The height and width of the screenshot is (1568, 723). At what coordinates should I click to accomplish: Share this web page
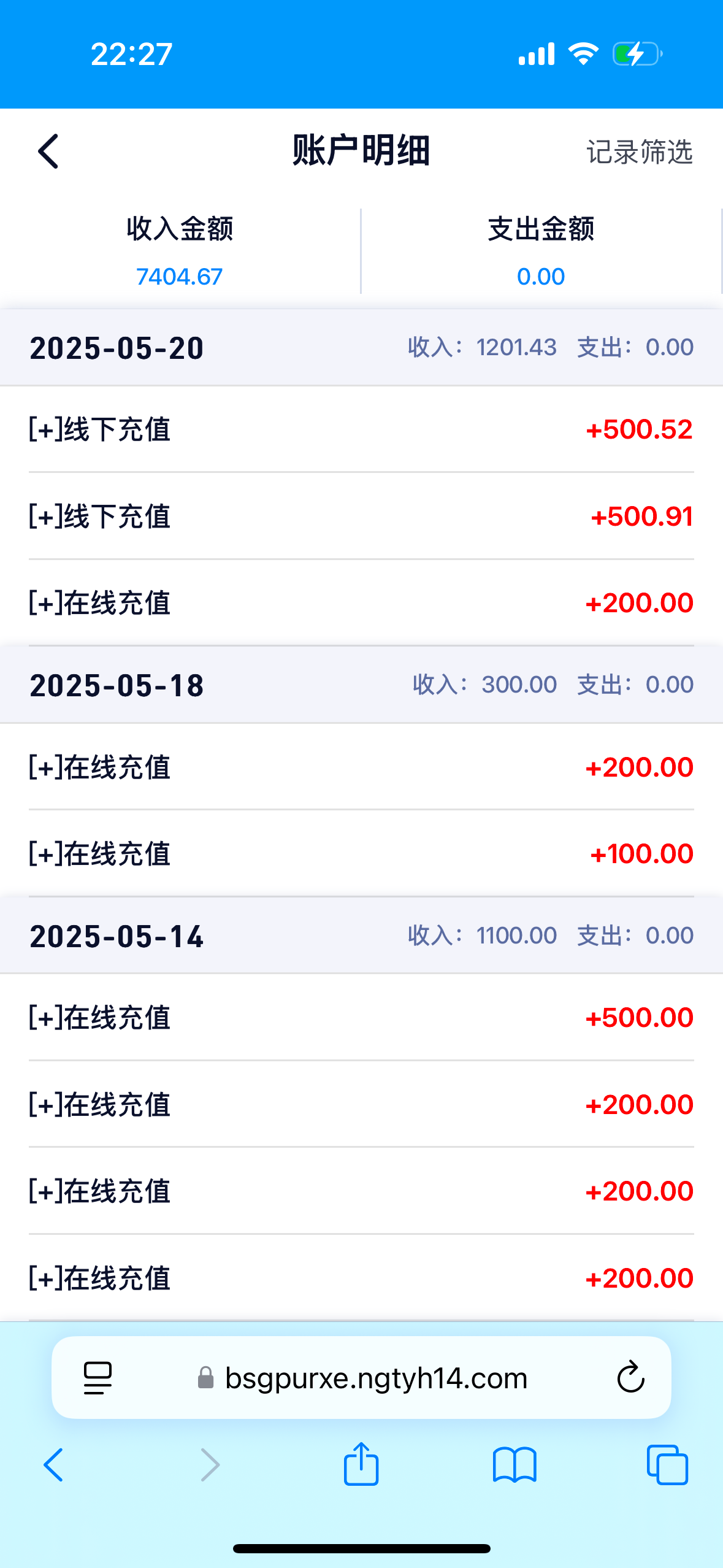pyautogui.click(x=361, y=1464)
